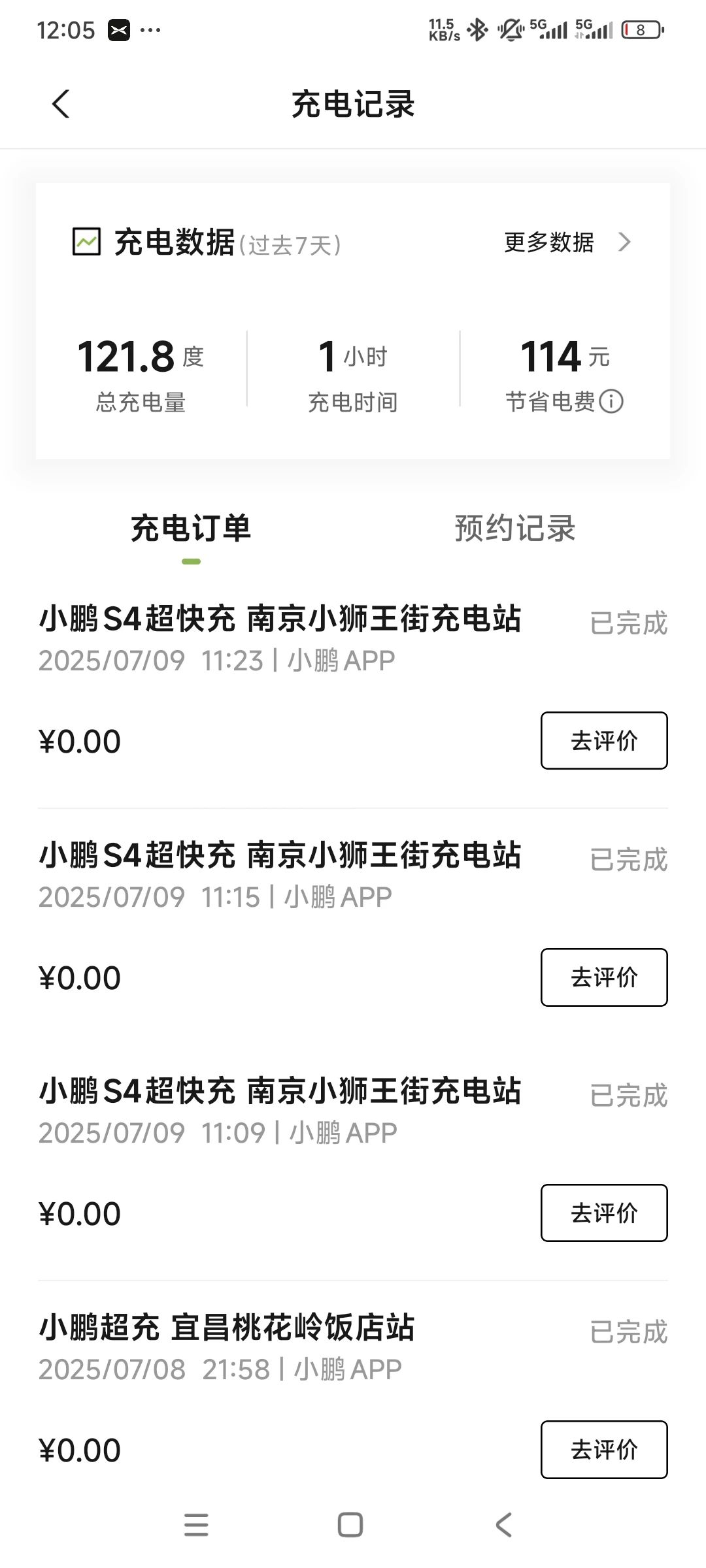This screenshot has width=706, height=1568.
Task: Rate the 宜昌桃花岭饭店站 charging order
Action: 604,1449
